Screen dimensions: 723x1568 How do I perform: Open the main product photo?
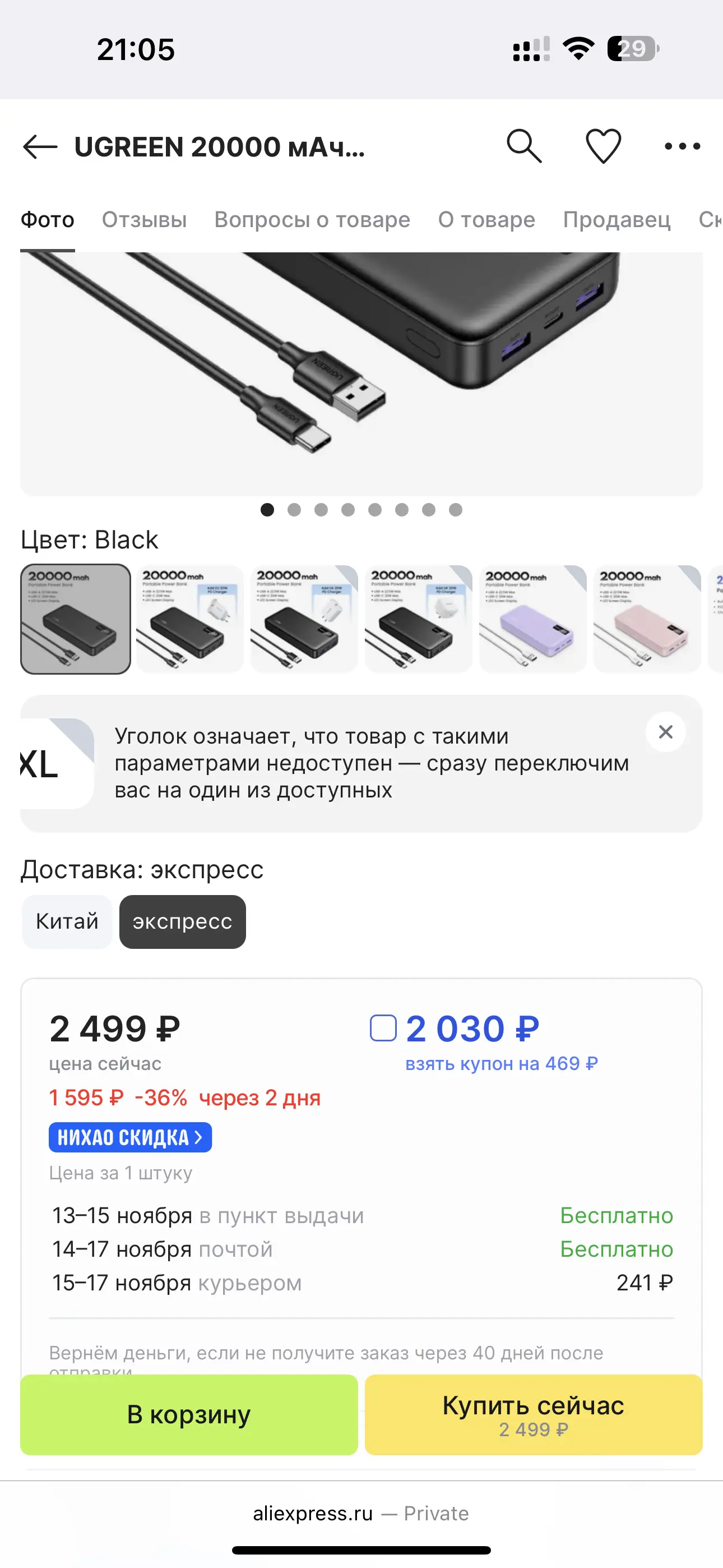[x=361, y=372]
